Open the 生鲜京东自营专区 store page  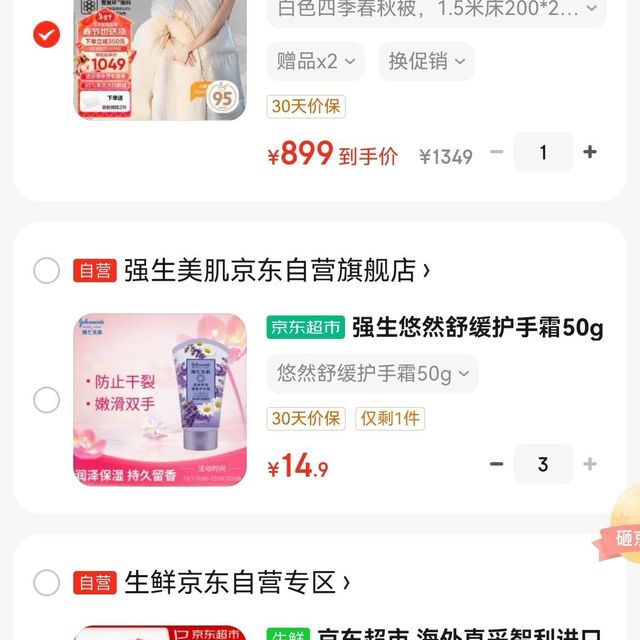coord(237,582)
